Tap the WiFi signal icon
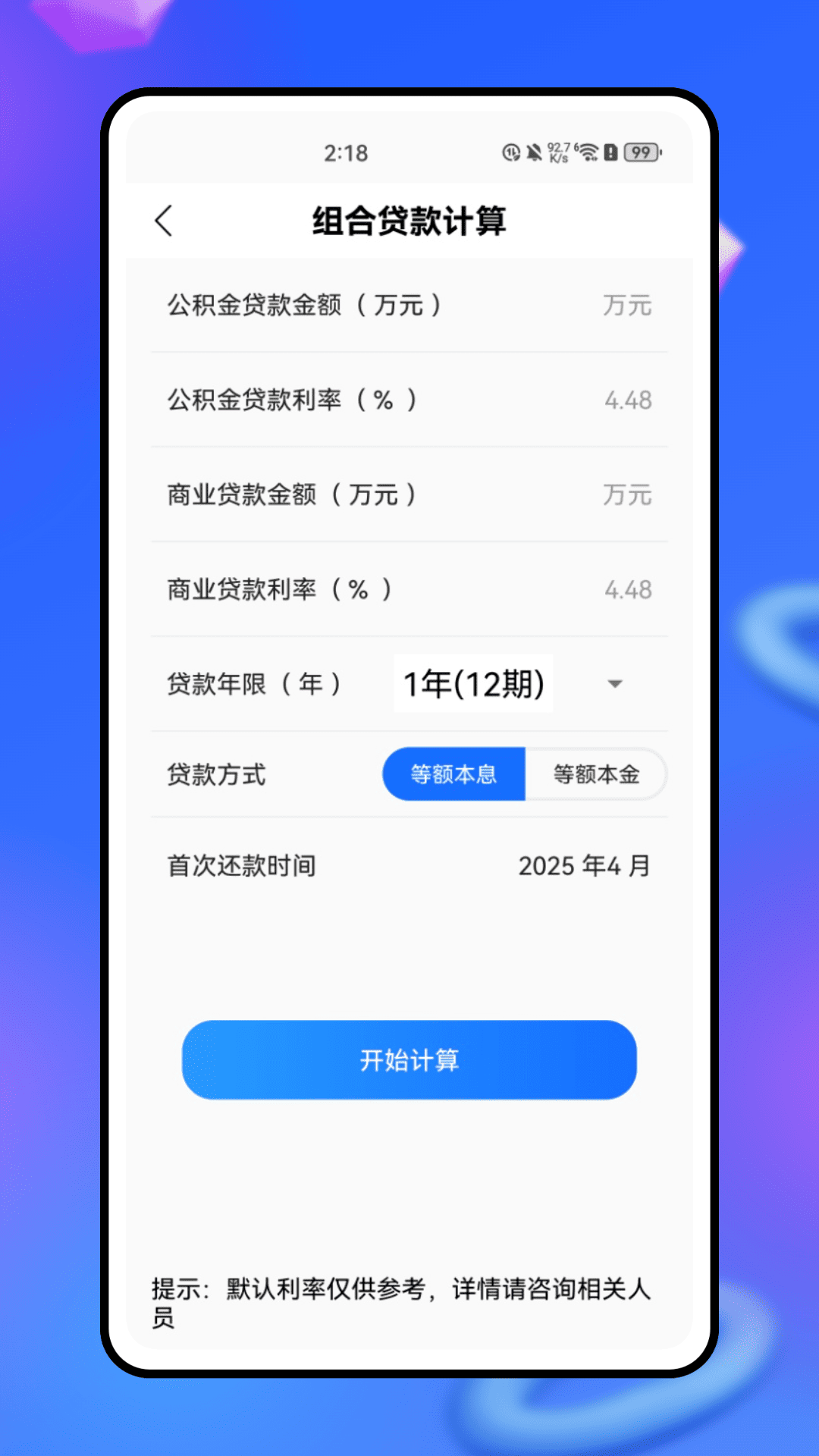The height and width of the screenshot is (1456, 819). pyautogui.click(x=588, y=152)
